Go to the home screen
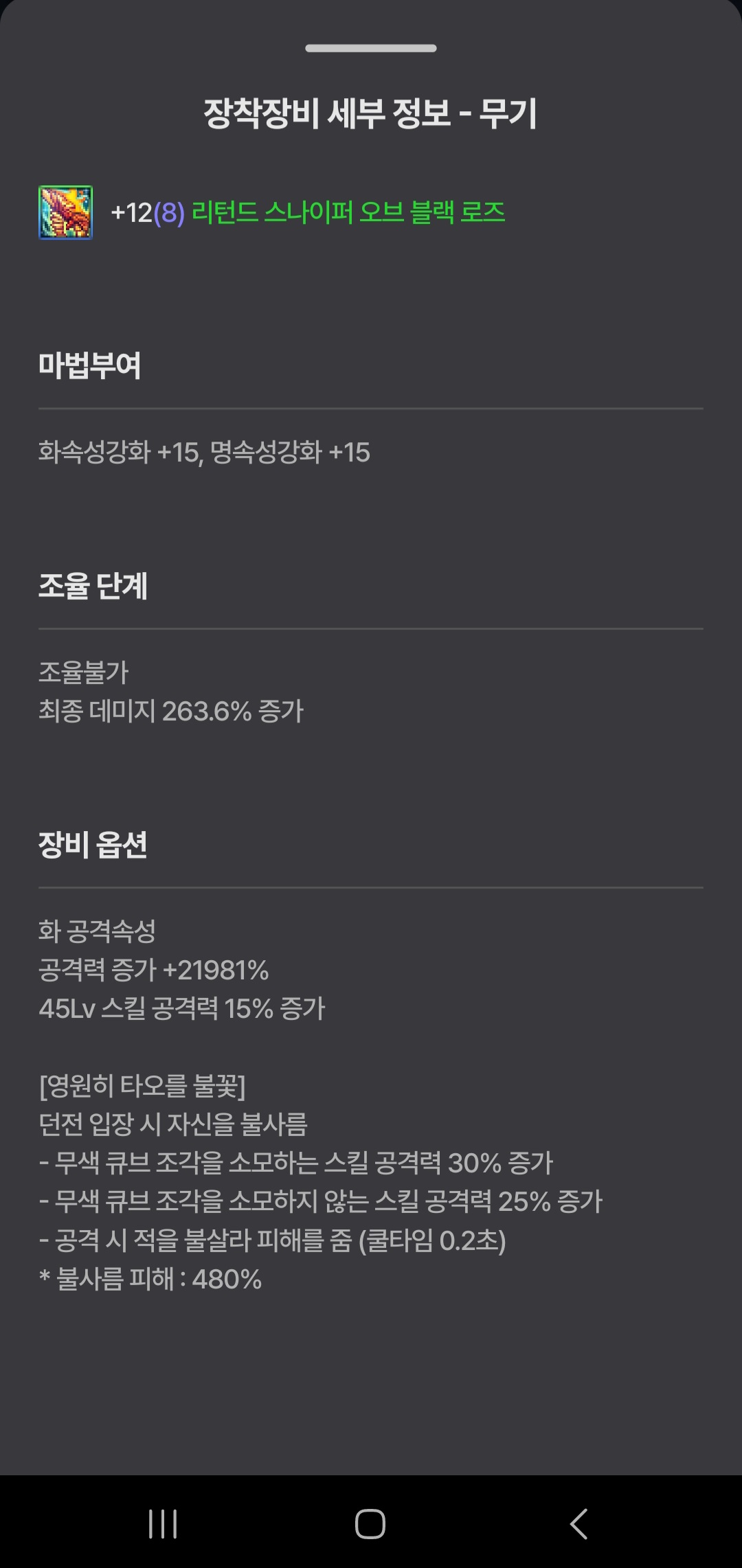 (x=370, y=1523)
